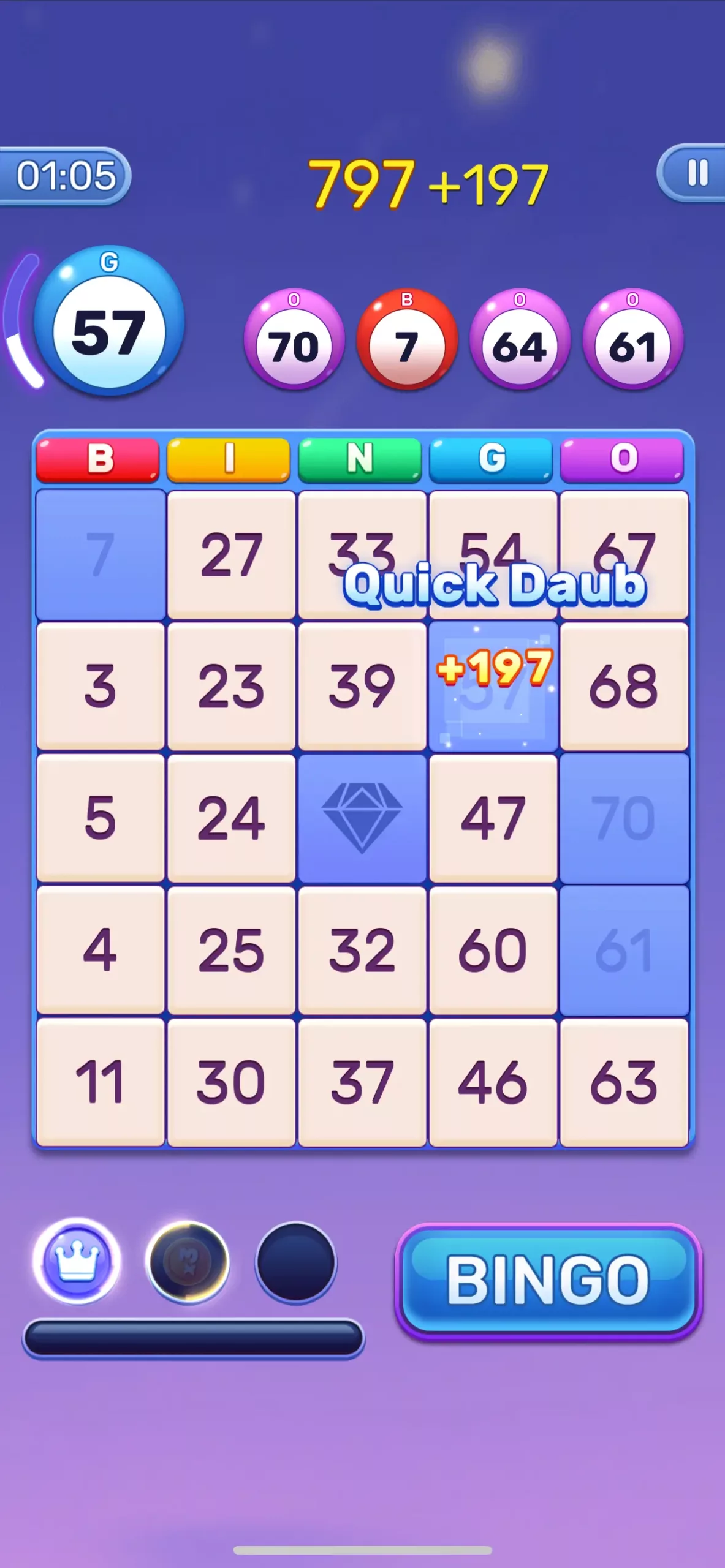Tap the 60 cell
725x1568 pixels.
point(493,950)
